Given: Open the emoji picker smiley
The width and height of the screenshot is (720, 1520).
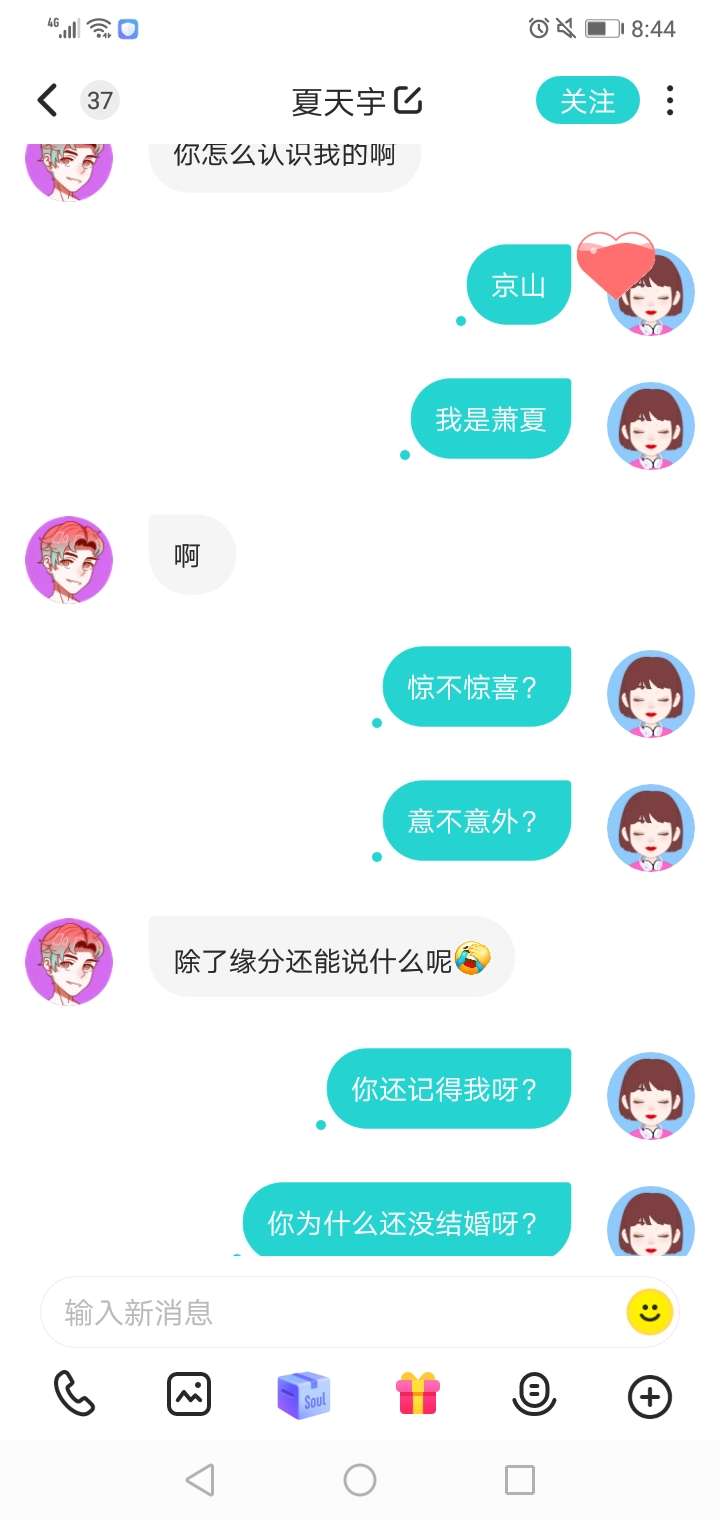Looking at the screenshot, I should [x=650, y=1312].
